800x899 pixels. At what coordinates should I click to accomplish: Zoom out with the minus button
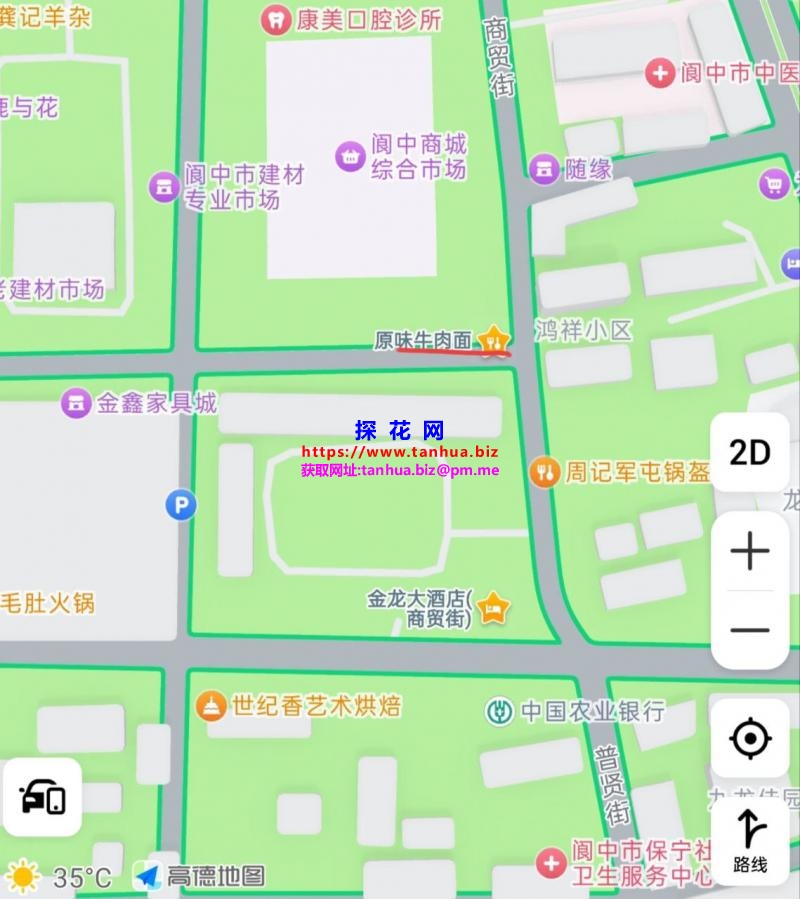click(x=749, y=630)
